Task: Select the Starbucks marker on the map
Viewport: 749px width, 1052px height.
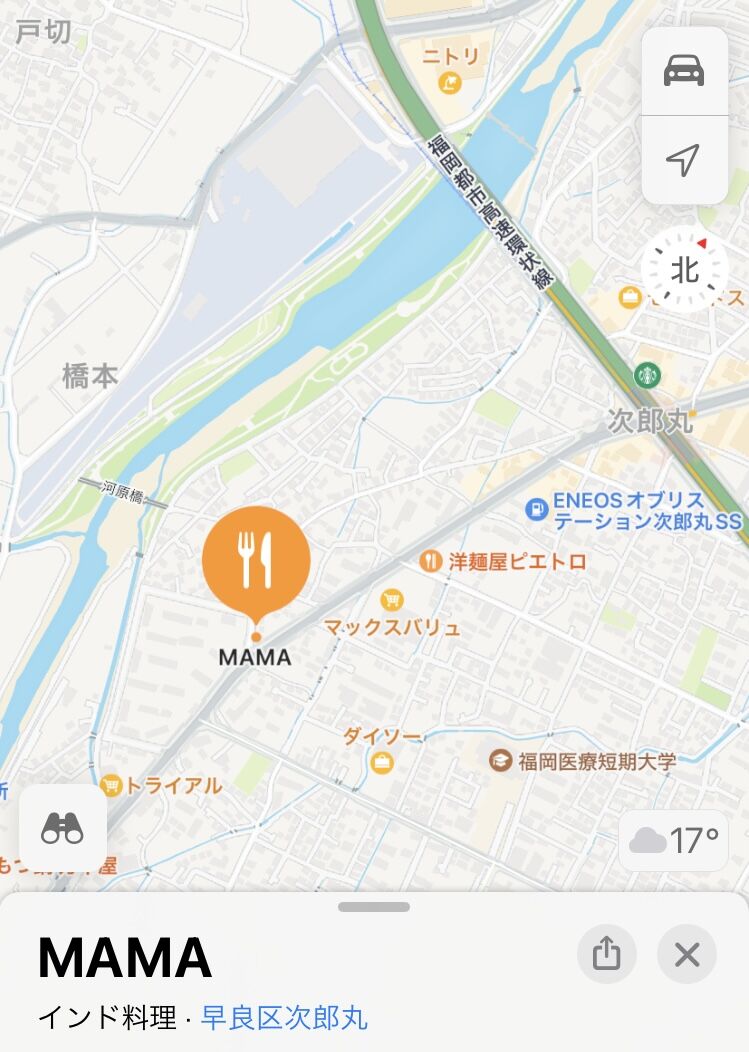Action: pos(647,375)
